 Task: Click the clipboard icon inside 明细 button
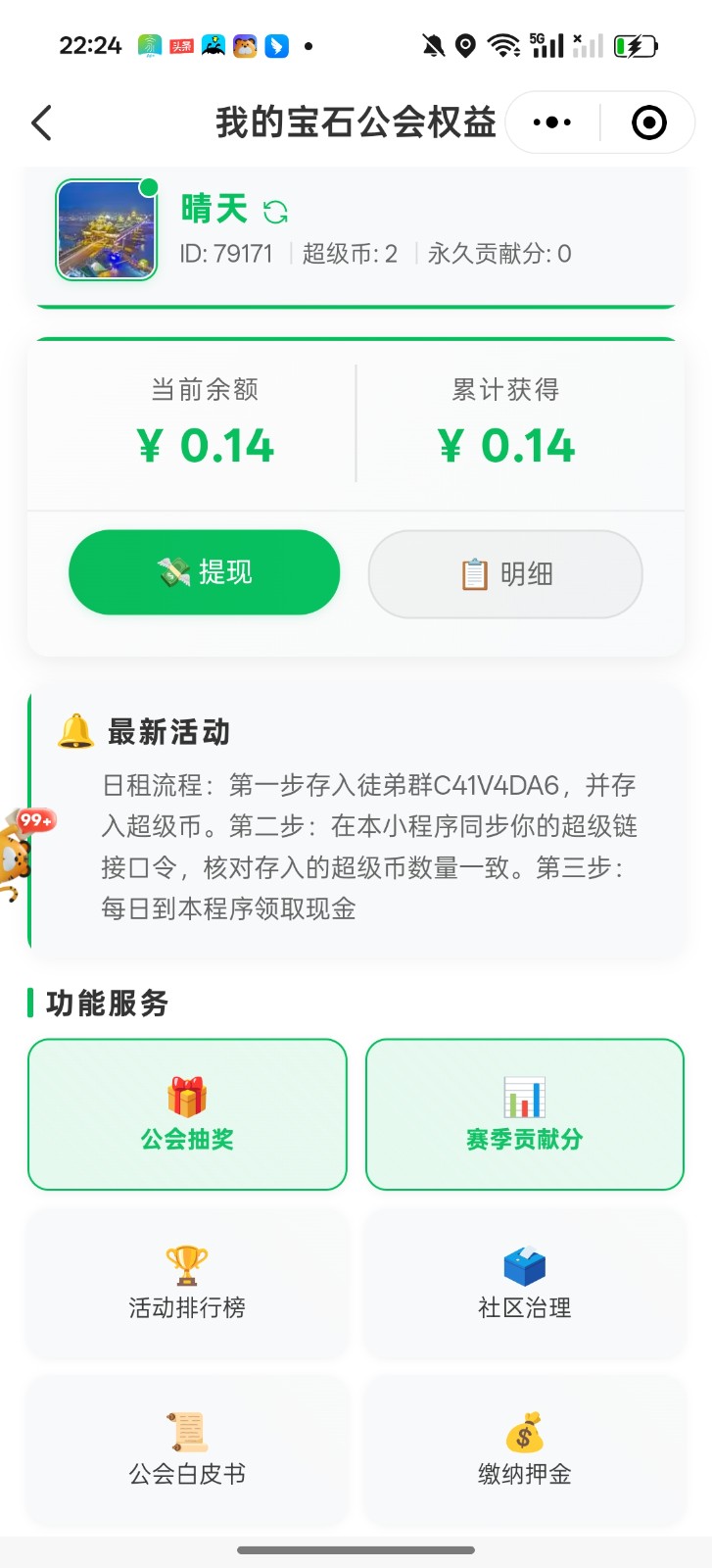(474, 573)
